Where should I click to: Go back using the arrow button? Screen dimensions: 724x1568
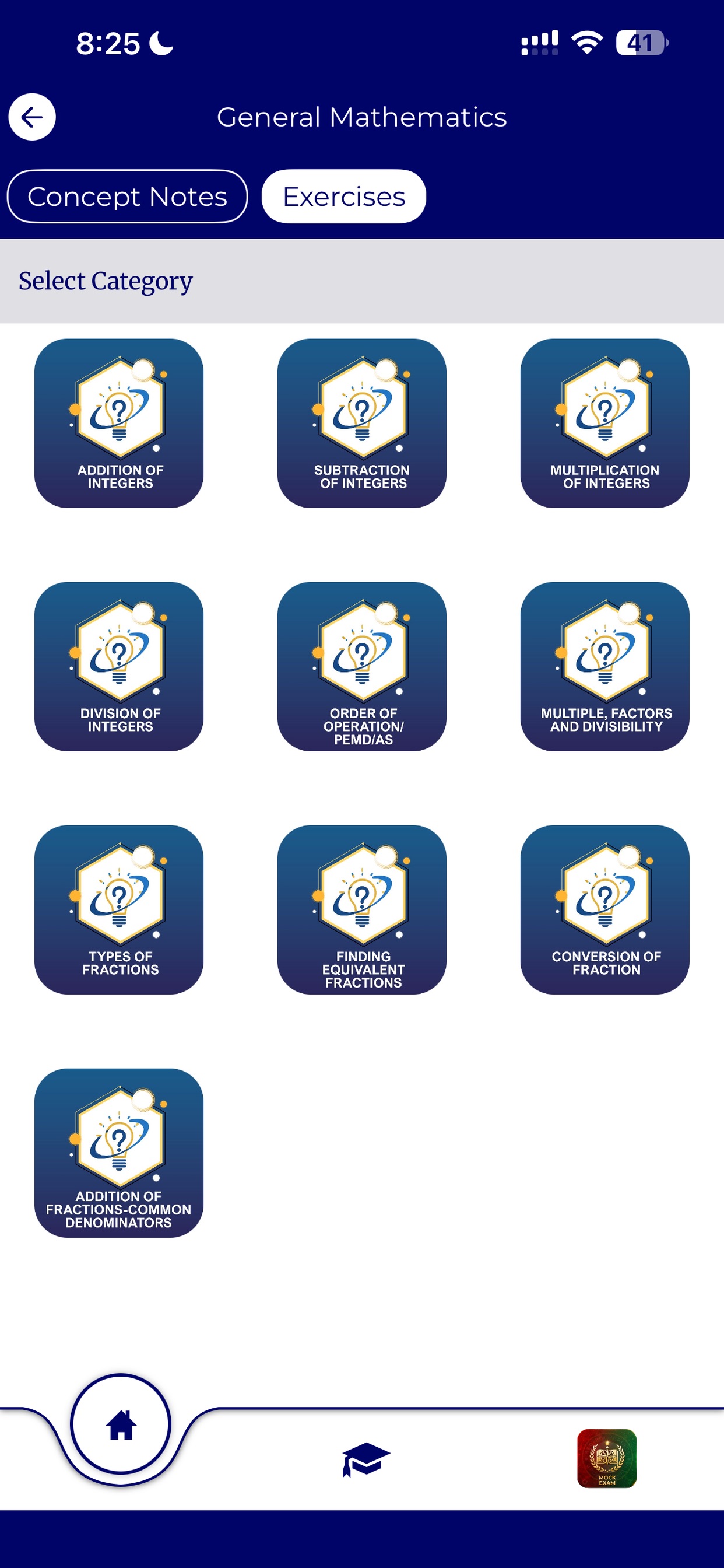click(x=31, y=117)
